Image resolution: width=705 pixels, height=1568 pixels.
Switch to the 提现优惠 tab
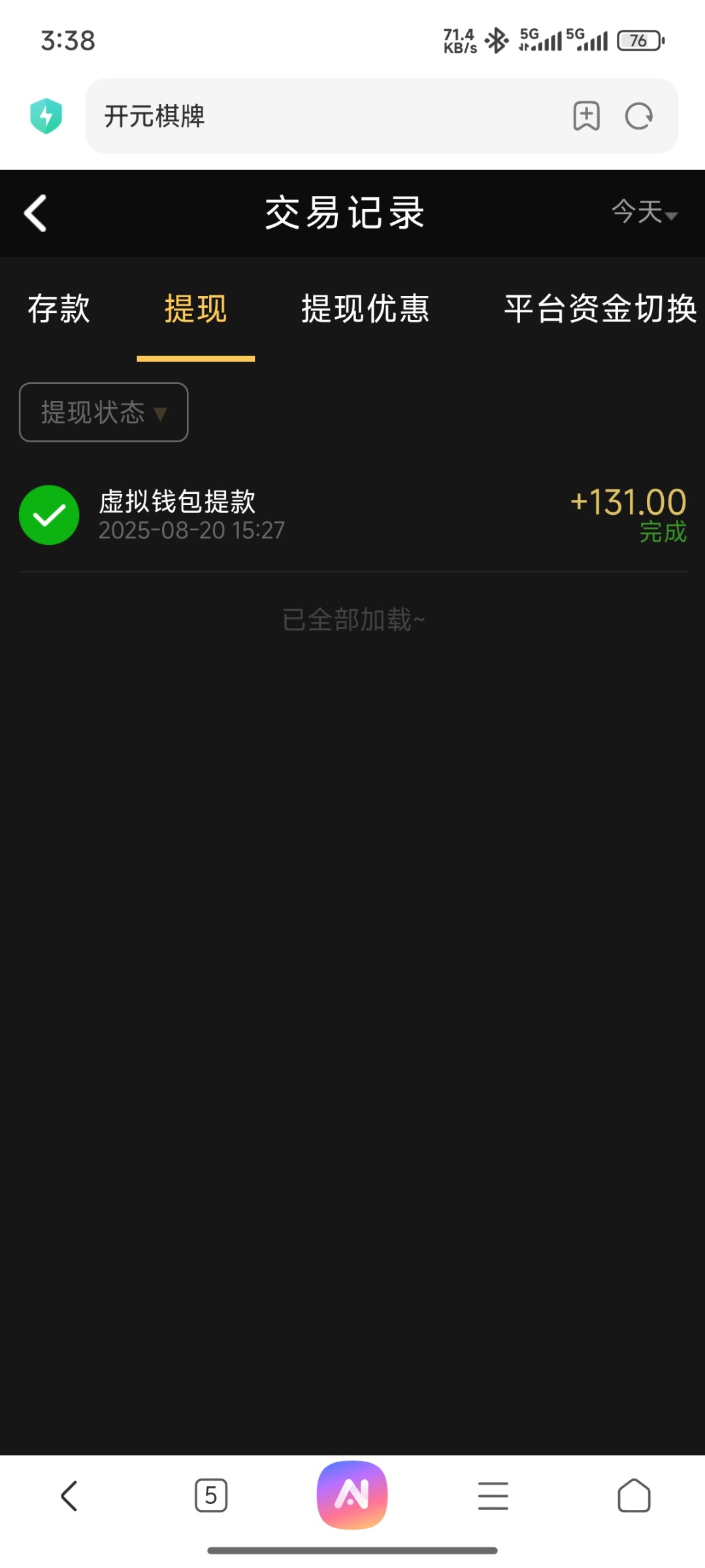(x=365, y=308)
